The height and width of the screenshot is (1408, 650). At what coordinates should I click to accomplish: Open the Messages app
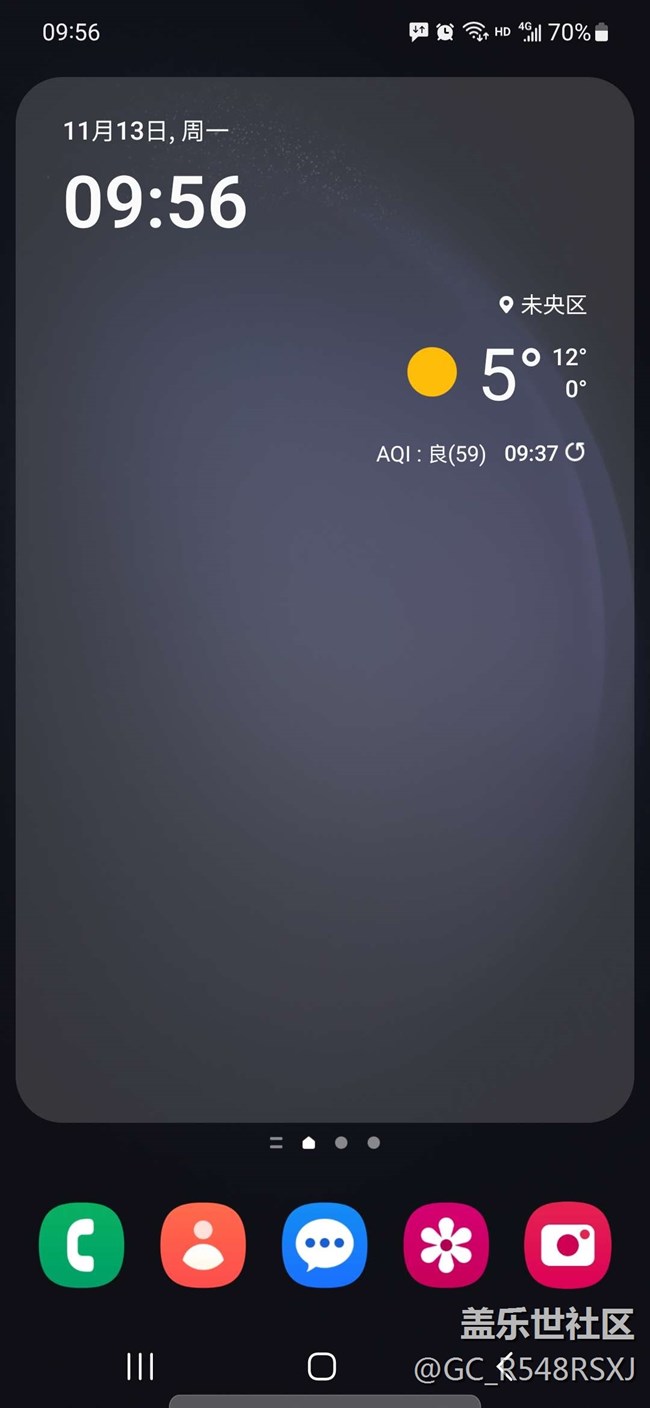pos(325,1244)
